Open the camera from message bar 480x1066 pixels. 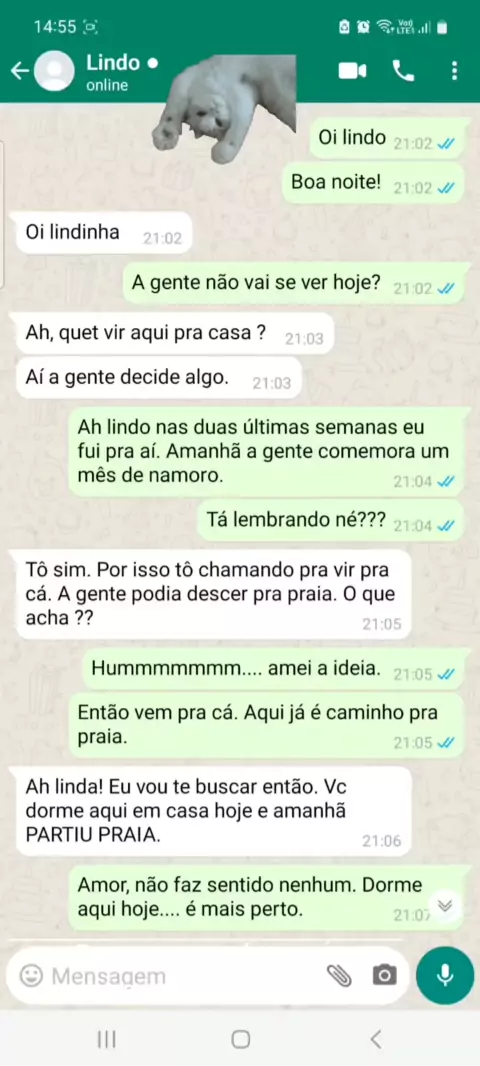tap(384, 976)
